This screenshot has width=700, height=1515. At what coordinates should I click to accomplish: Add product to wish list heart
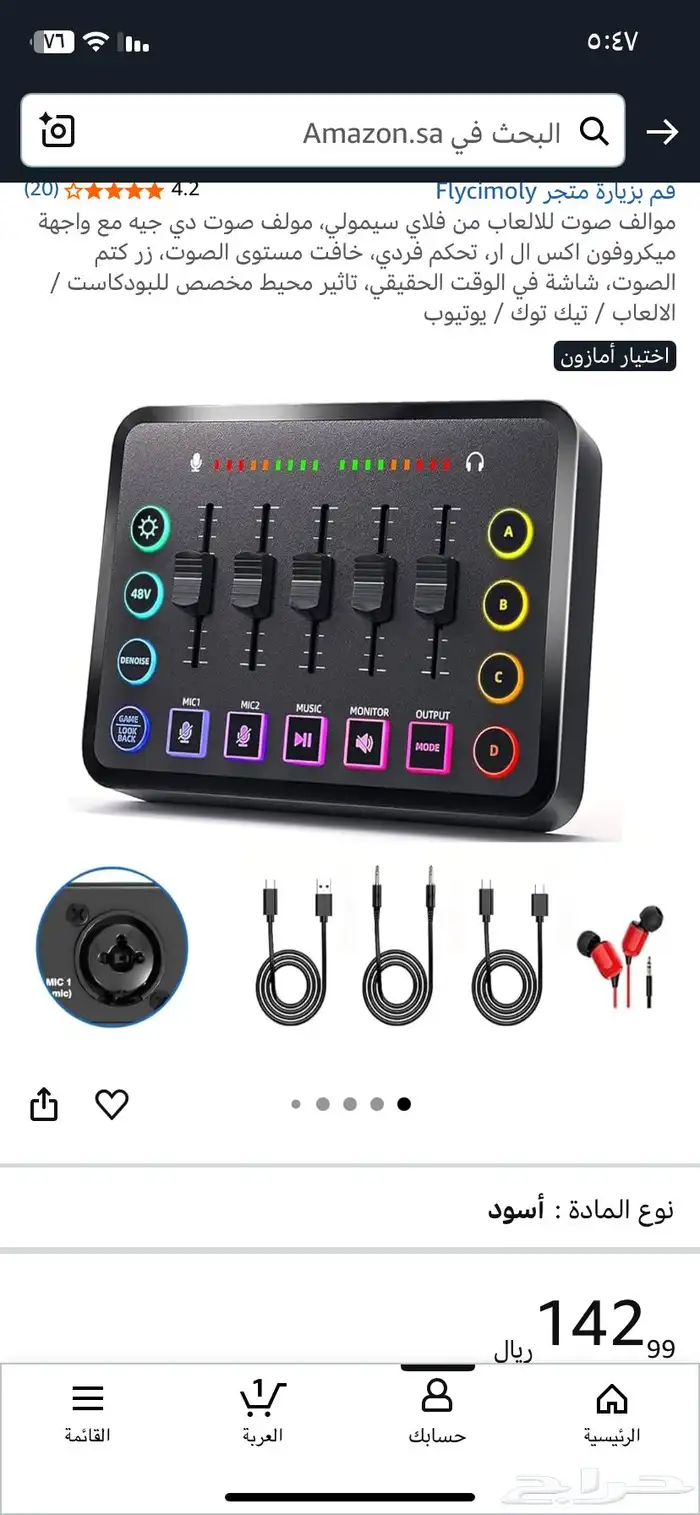tap(112, 1104)
